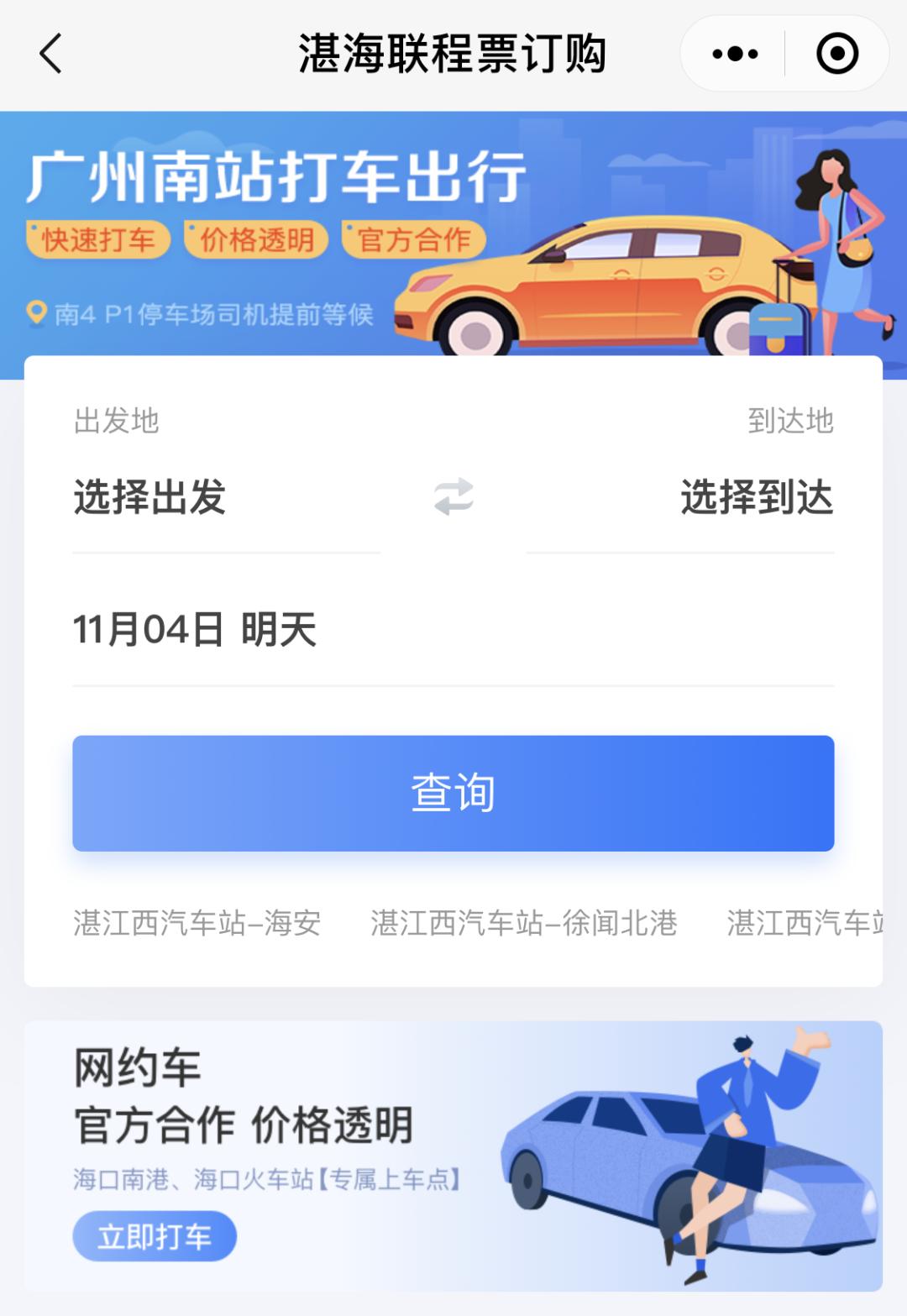Select the 湛江西汽车站–徐闻北港 quick route
The height and width of the screenshot is (1316, 907).
click(524, 923)
